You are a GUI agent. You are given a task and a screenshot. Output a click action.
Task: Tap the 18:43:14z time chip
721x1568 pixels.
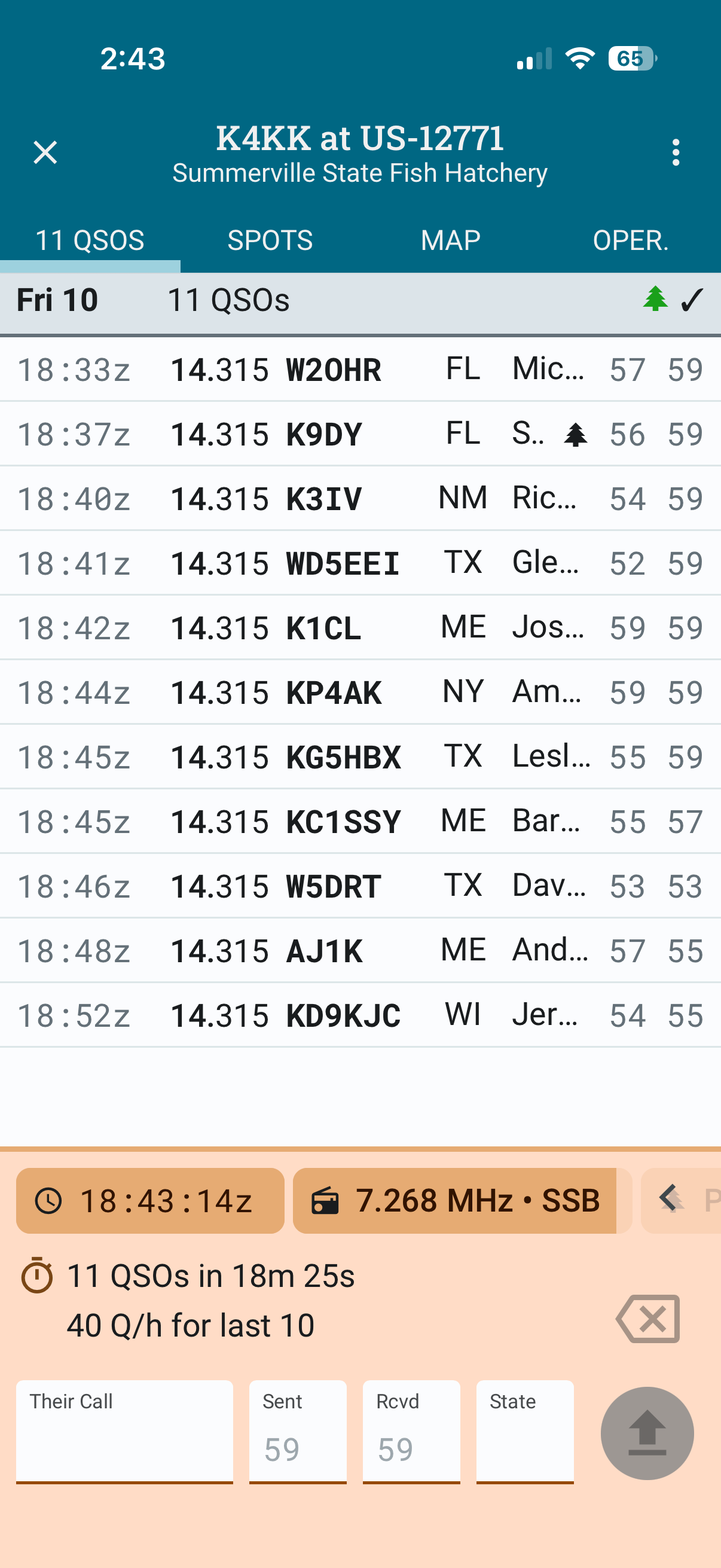[x=150, y=1201]
